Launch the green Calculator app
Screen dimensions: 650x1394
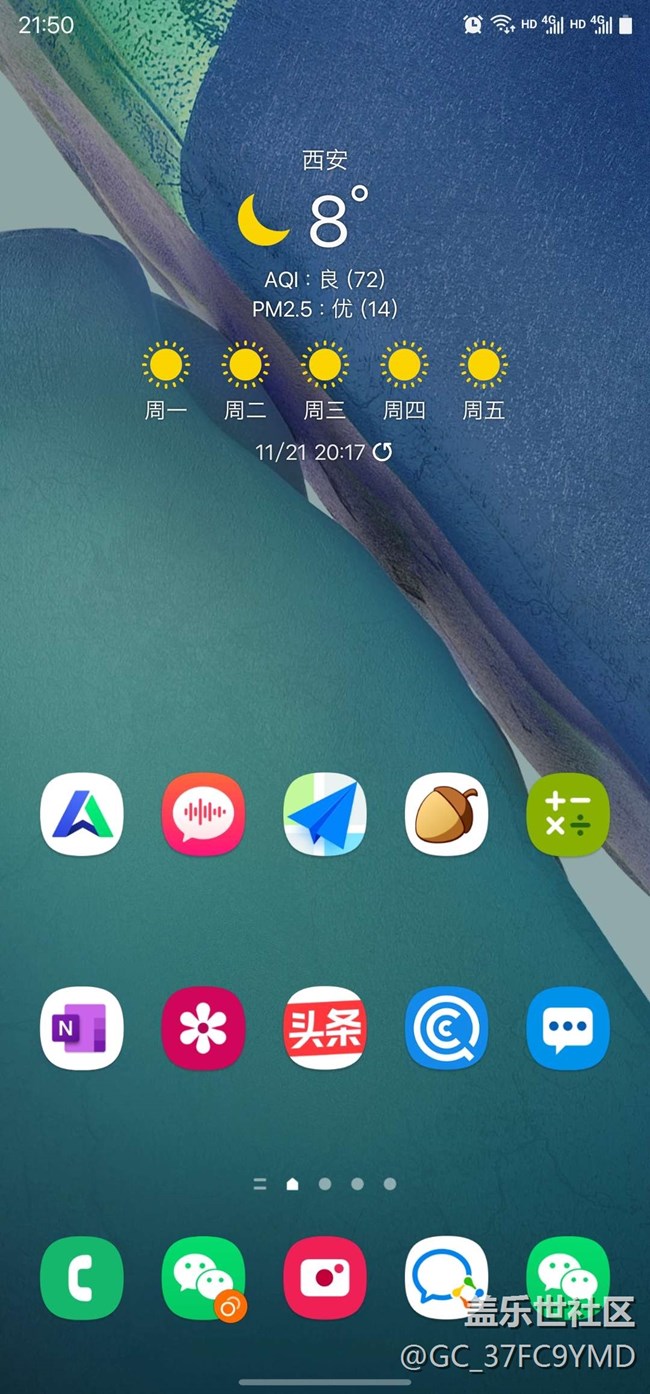tap(568, 814)
